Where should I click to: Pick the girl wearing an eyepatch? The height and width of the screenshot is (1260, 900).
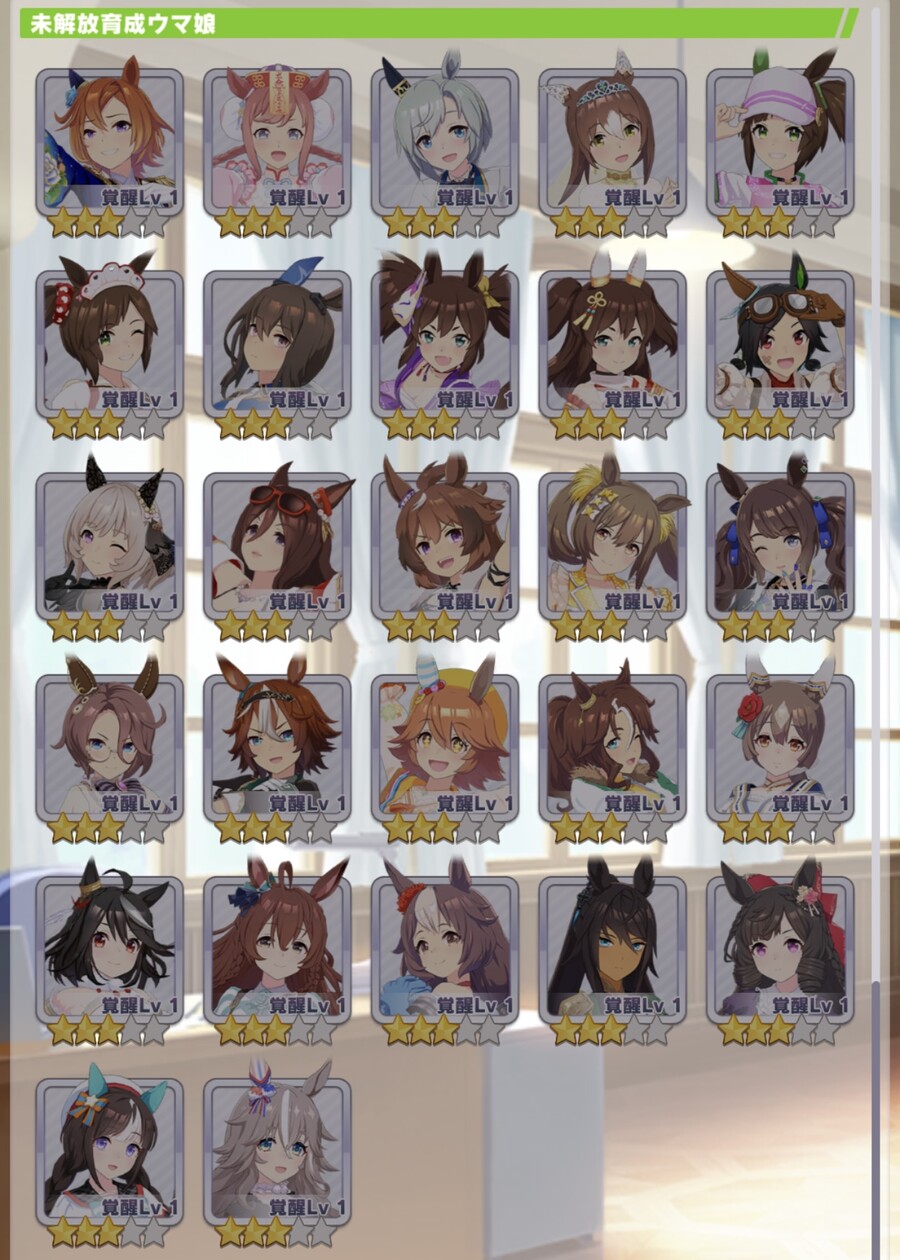point(277,746)
